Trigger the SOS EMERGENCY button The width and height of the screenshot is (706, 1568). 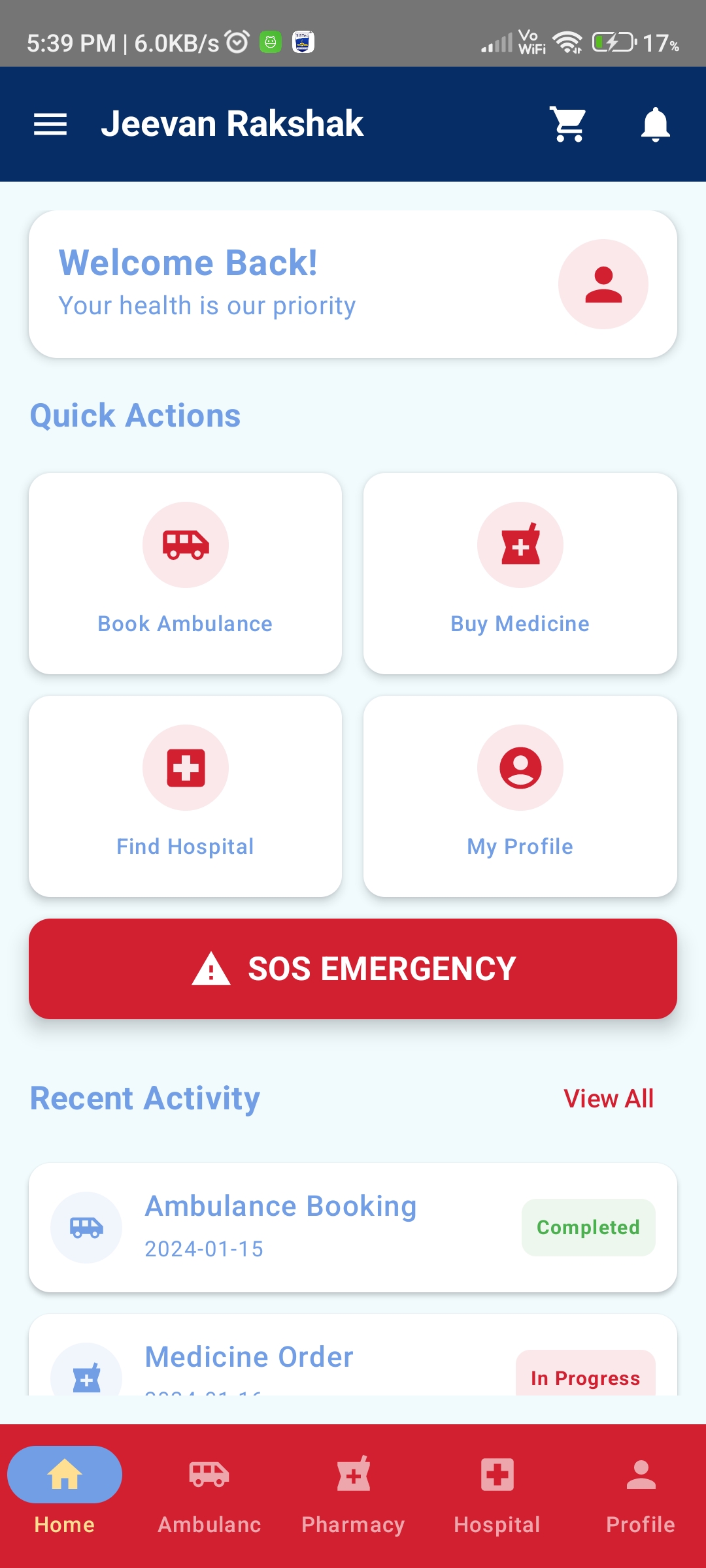(x=353, y=968)
